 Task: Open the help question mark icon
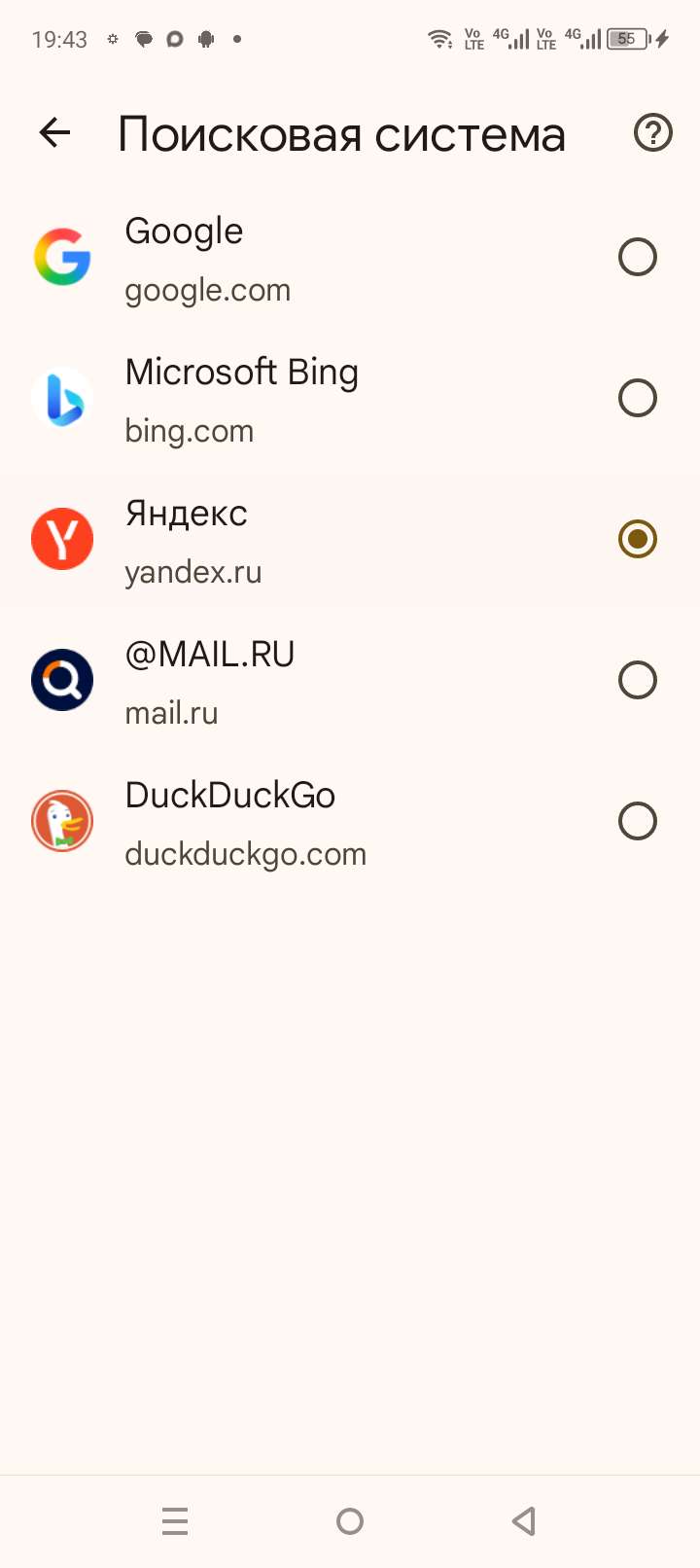pyautogui.click(x=652, y=133)
